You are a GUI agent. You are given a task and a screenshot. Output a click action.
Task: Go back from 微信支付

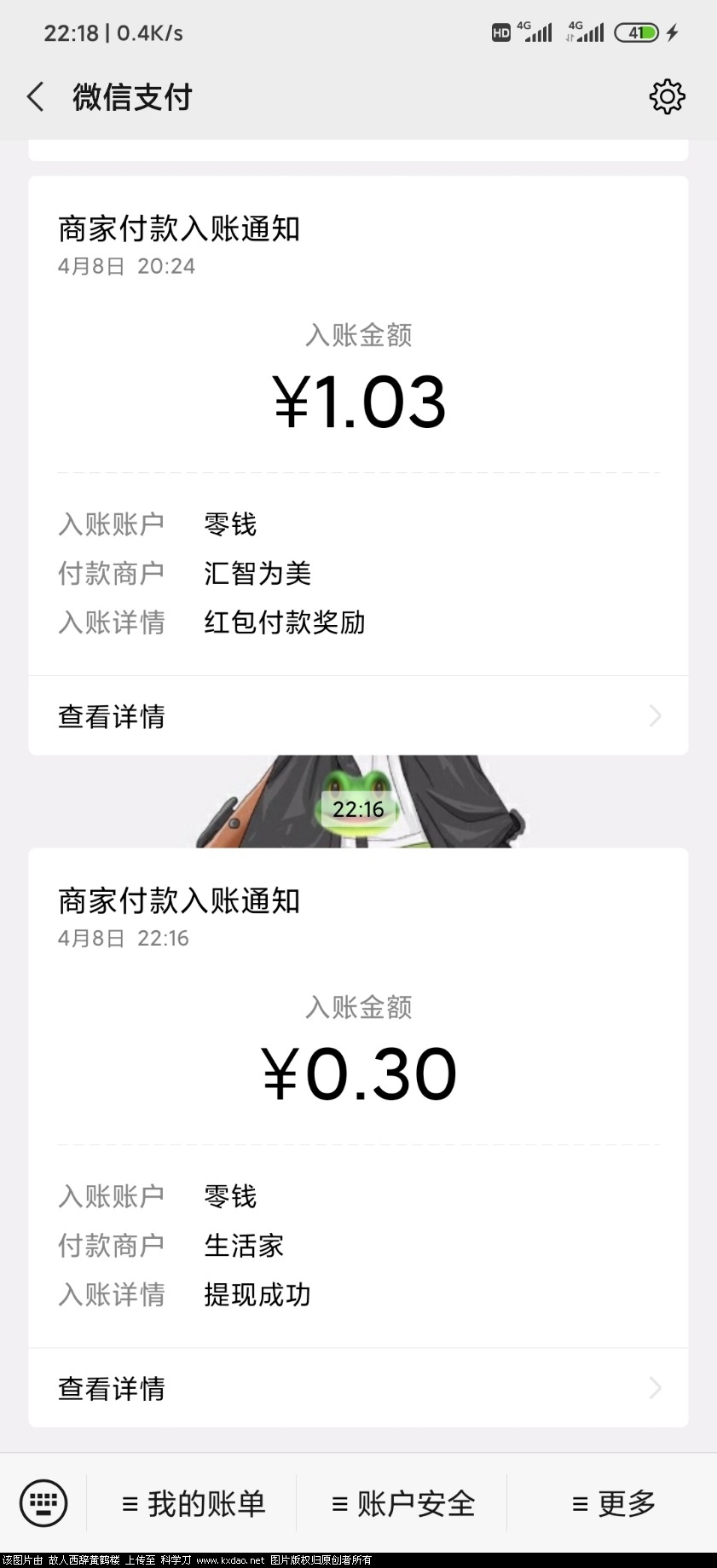36,97
